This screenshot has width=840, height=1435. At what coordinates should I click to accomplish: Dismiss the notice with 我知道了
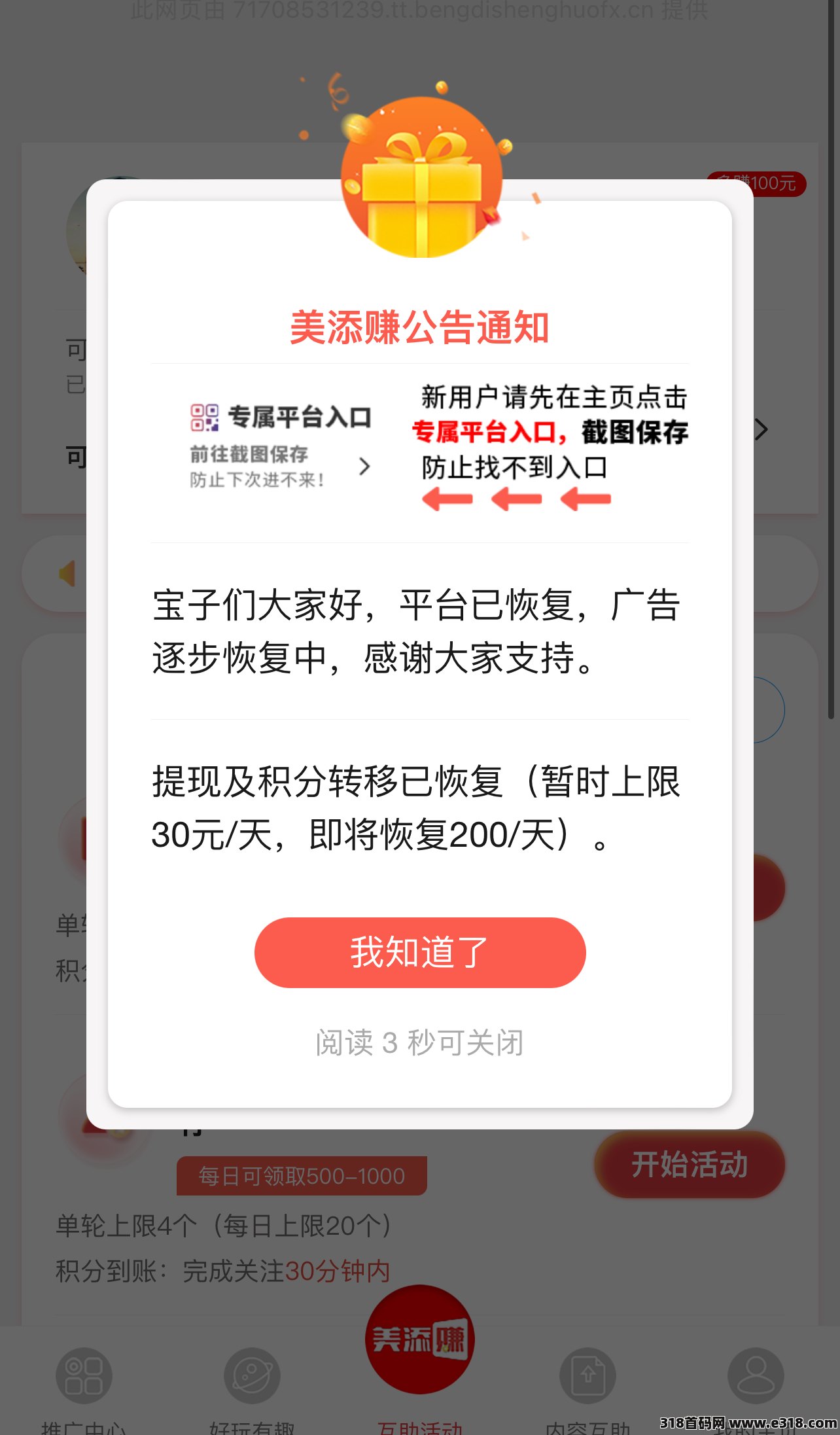(x=419, y=952)
